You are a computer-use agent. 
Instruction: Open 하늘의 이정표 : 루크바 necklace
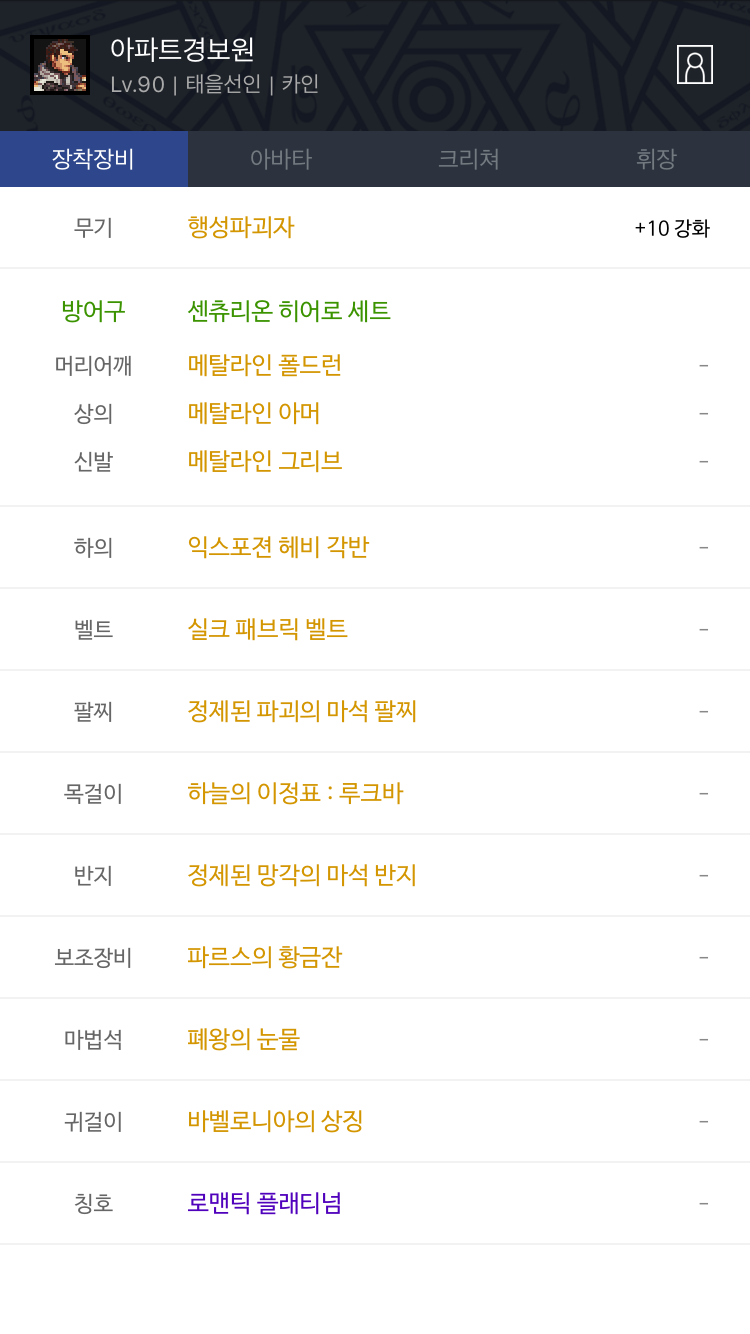[x=295, y=793]
